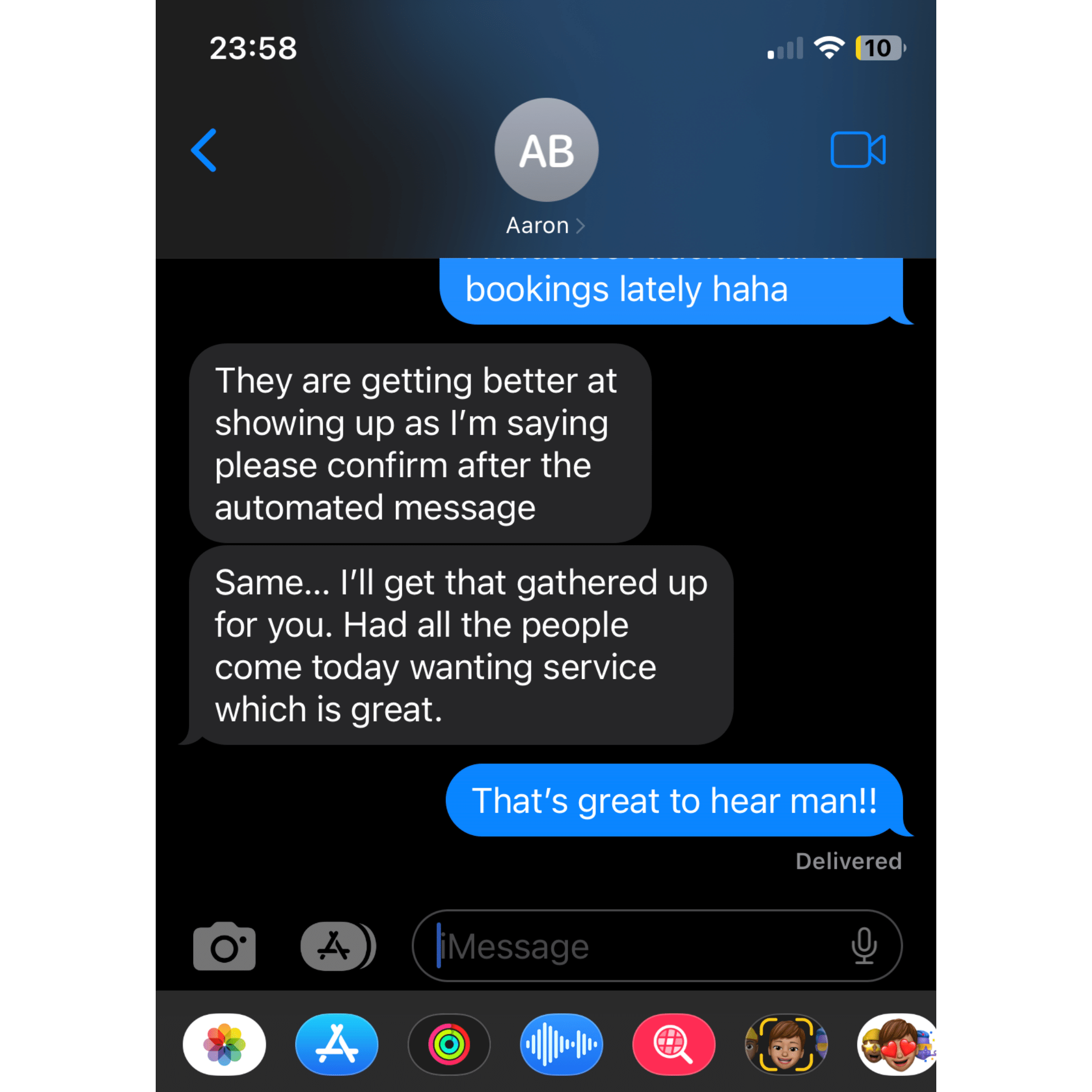Image resolution: width=1092 pixels, height=1092 pixels.
Task: Open the audio messages waveform app
Action: 561,1044
